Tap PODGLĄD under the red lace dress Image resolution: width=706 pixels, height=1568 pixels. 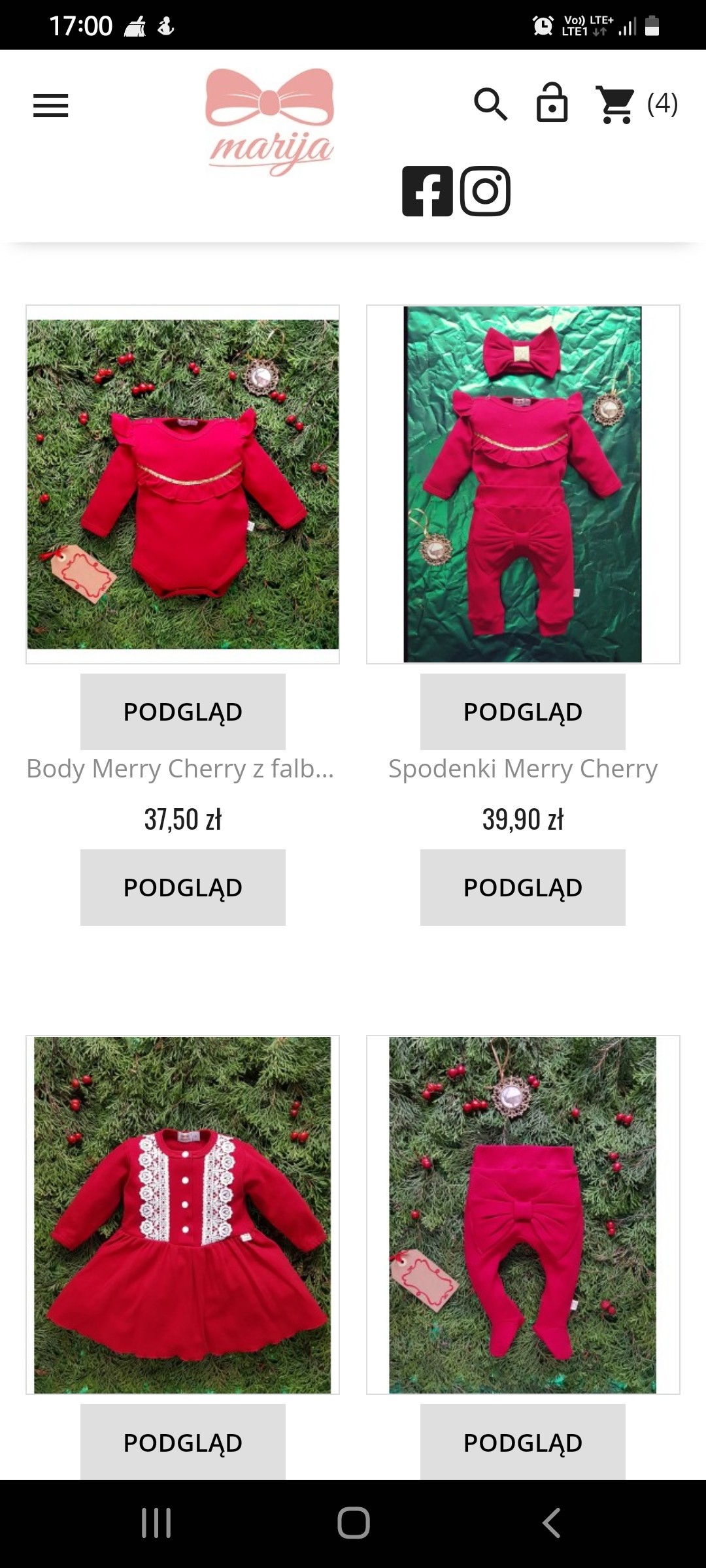(183, 1442)
